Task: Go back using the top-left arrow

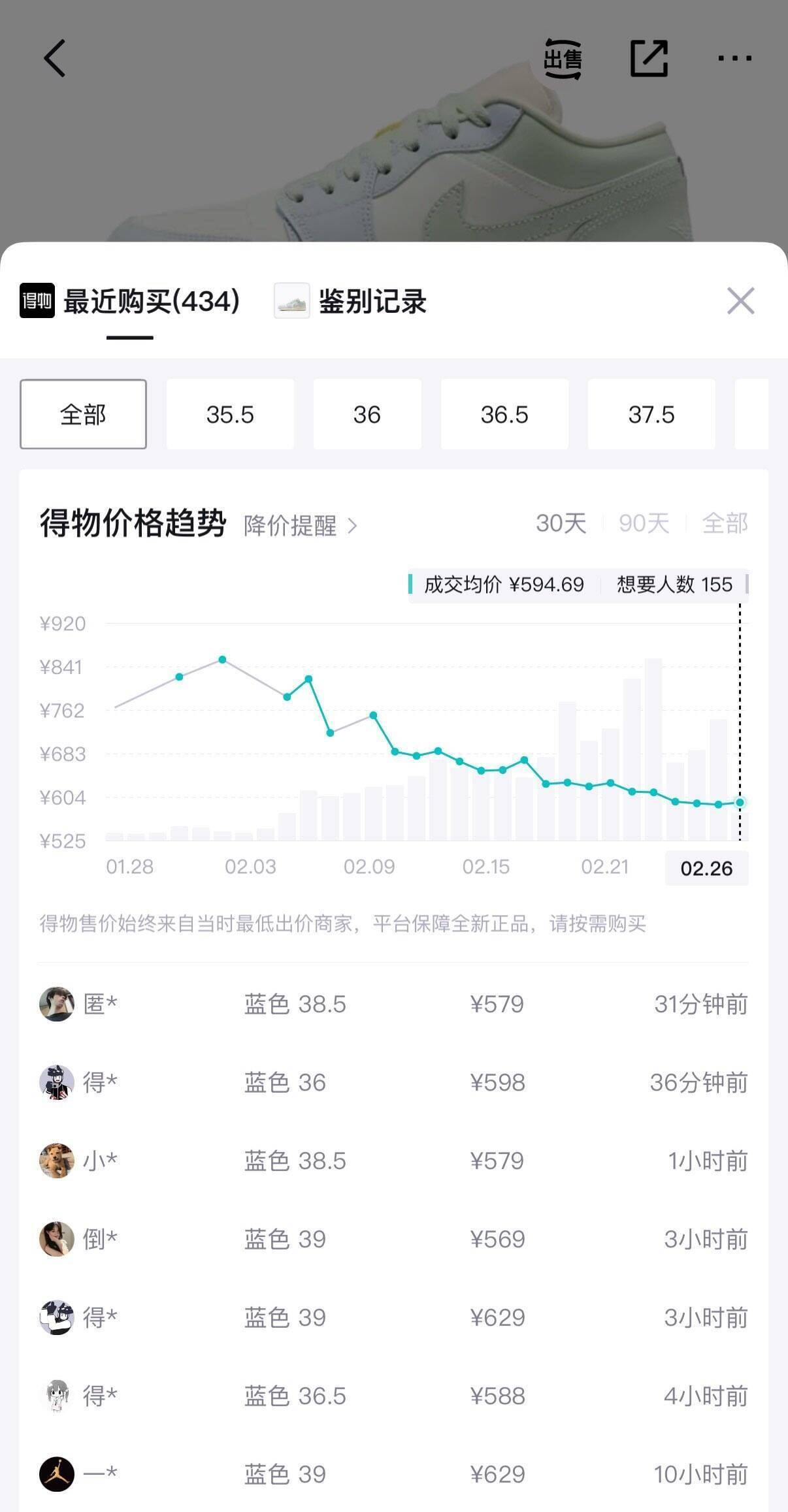Action: click(x=55, y=58)
